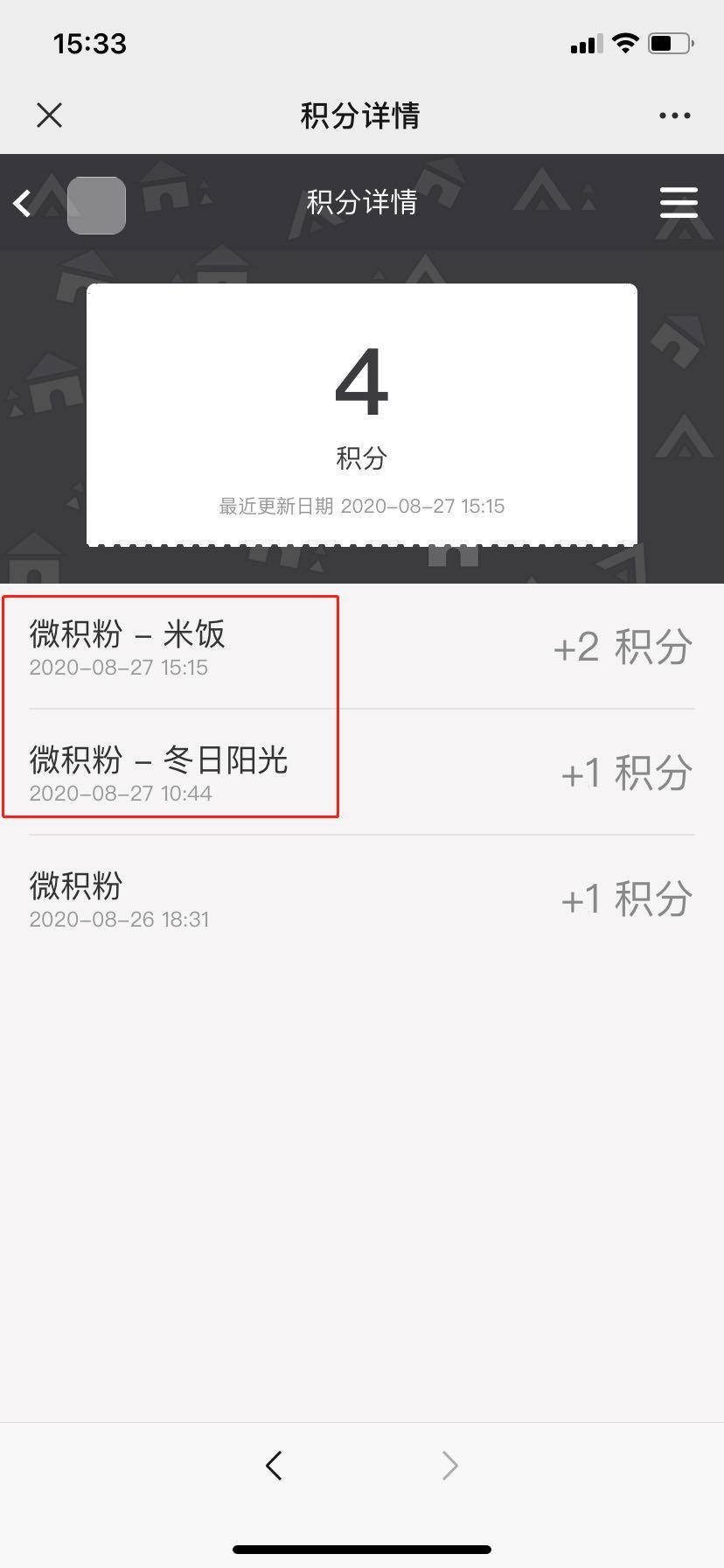This screenshot has width=724, height=1568.
Task: Close the 积分详情 webview
Action: 50,115
